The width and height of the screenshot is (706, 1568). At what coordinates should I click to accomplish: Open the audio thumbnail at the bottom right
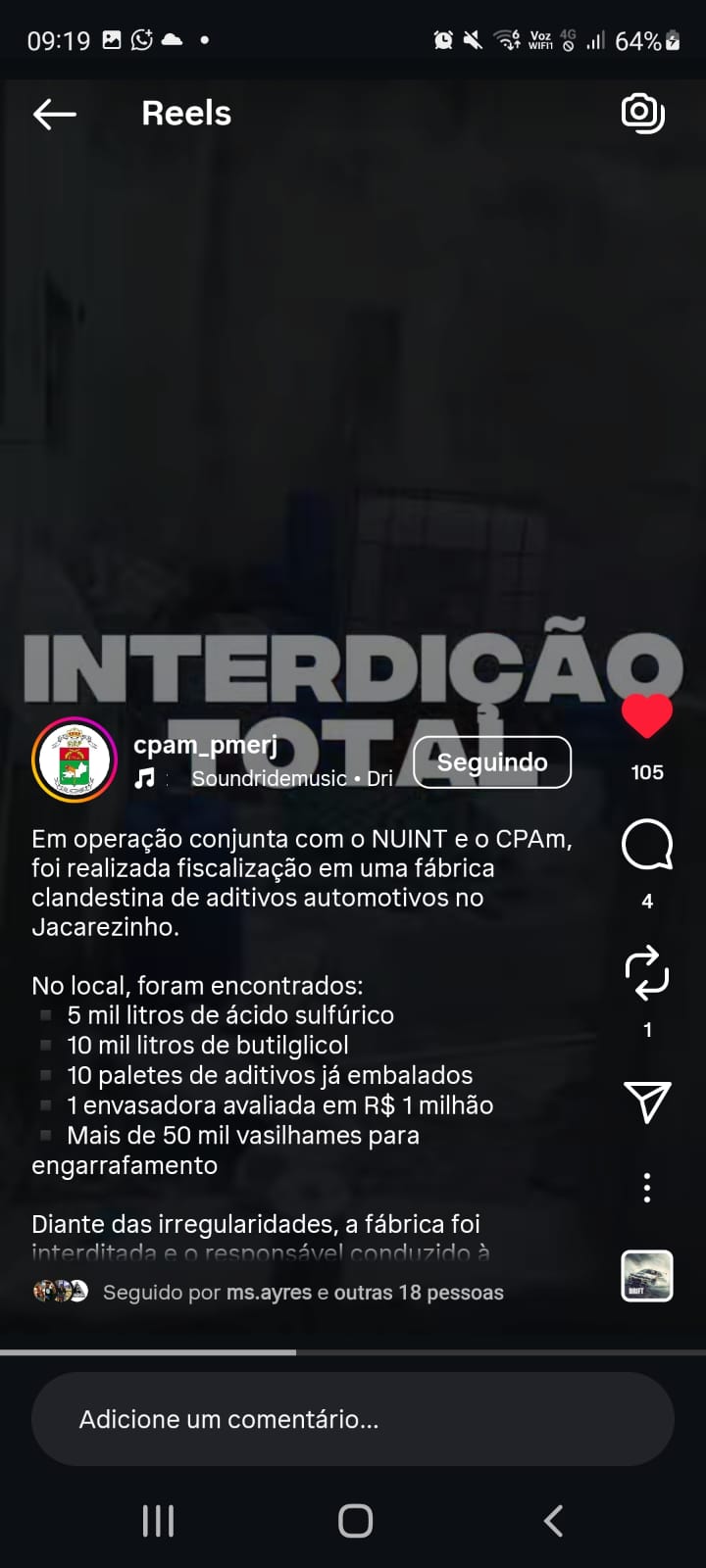click(647, 1276)
